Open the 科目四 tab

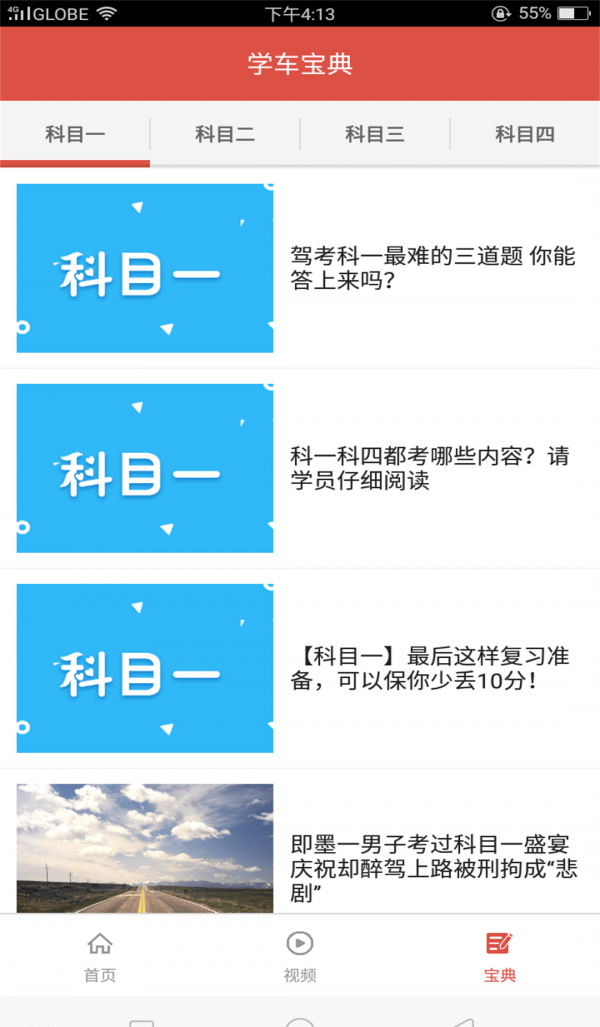click(524, 134)
